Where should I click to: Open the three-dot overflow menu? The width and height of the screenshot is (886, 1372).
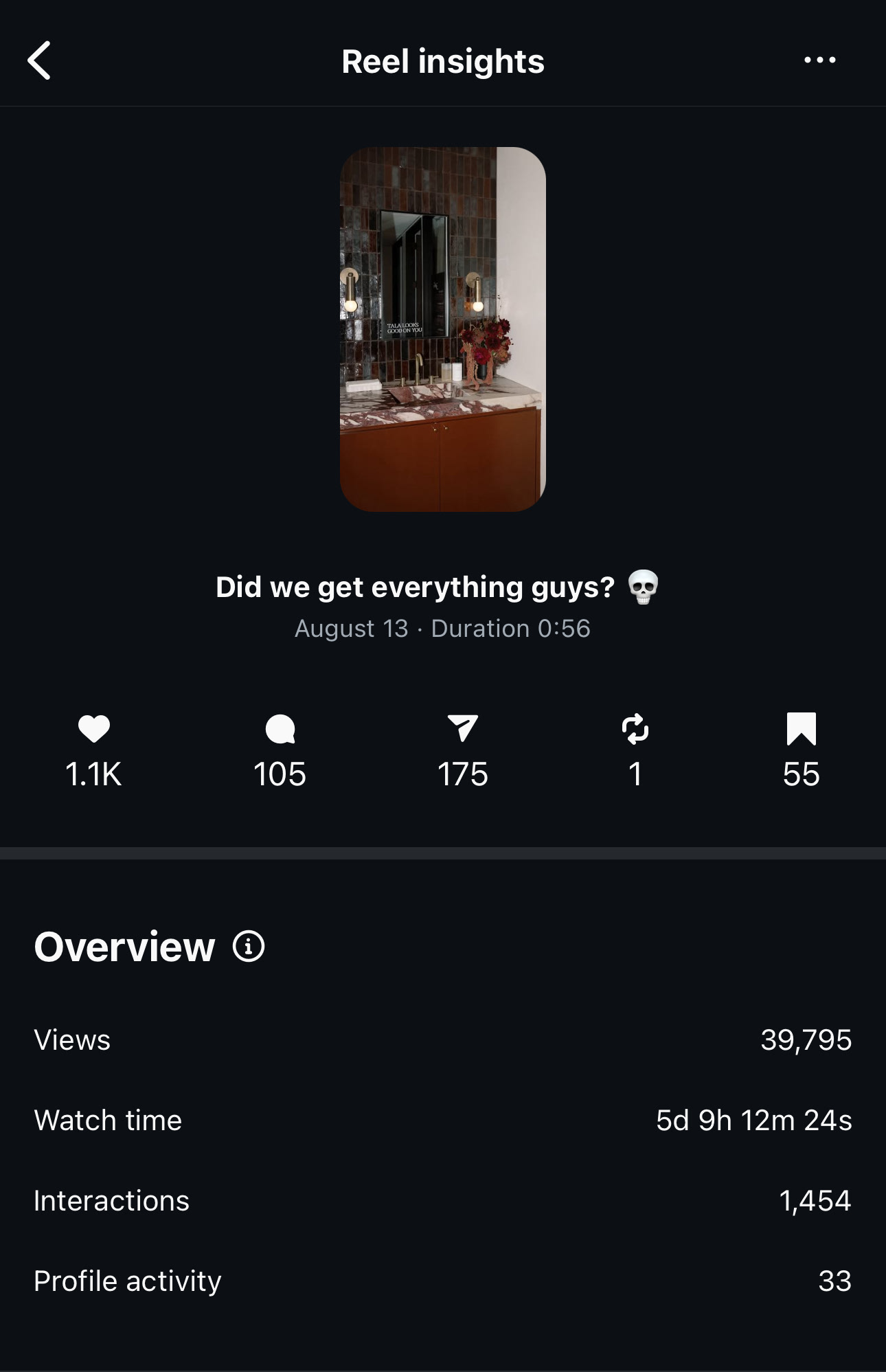coord(819,60)
